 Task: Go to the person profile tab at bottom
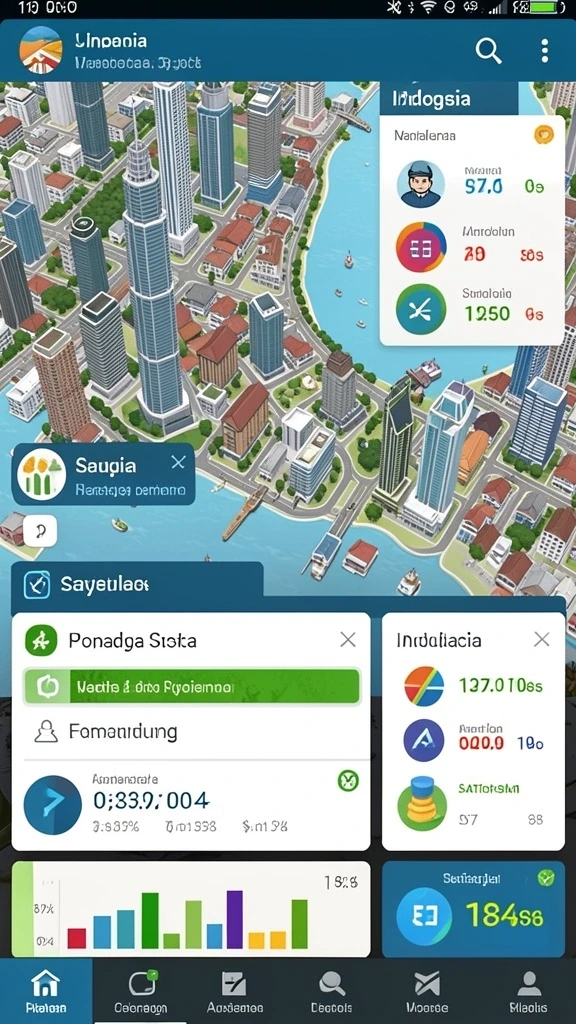[x=528, y=991]
